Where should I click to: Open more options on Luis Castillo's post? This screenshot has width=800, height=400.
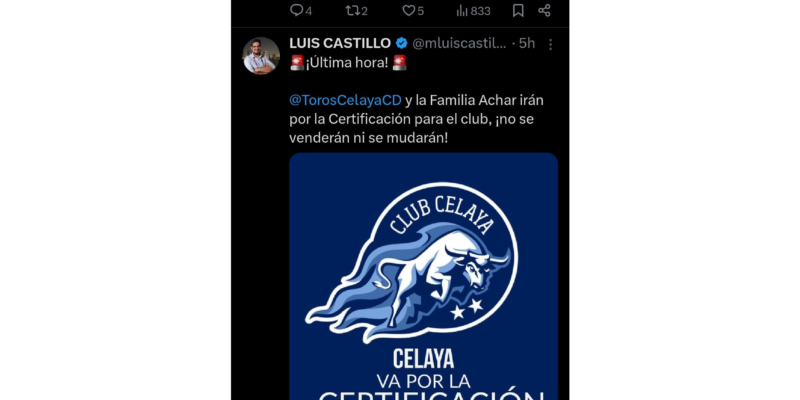tap(549, 44)
